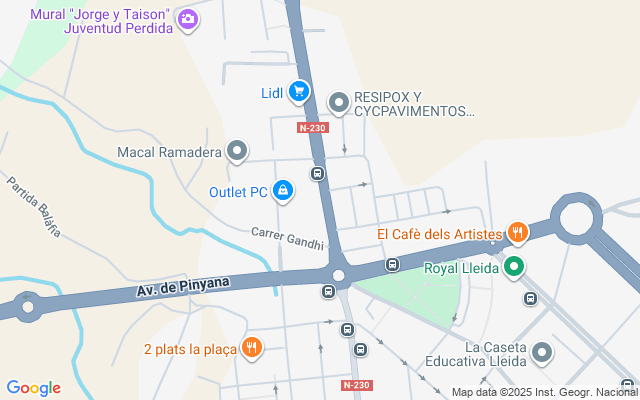This screenshot has width=640, height=400.
Task: Open El Cafè dels Artistes restaurant pin
Action: coord(517,234)
